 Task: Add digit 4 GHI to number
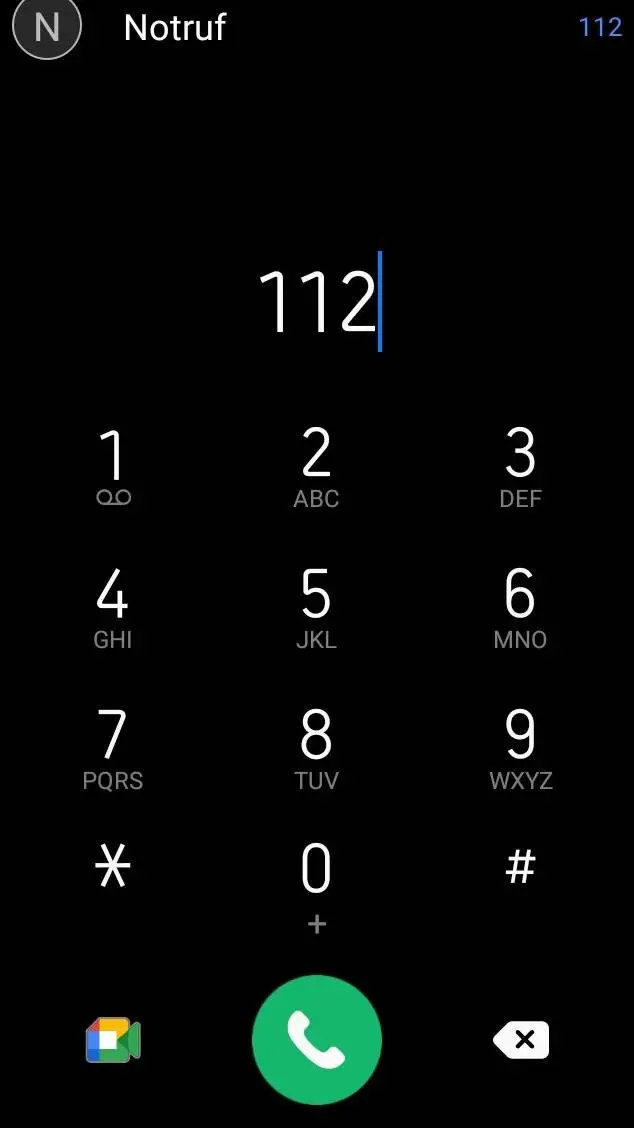[113, 608]
